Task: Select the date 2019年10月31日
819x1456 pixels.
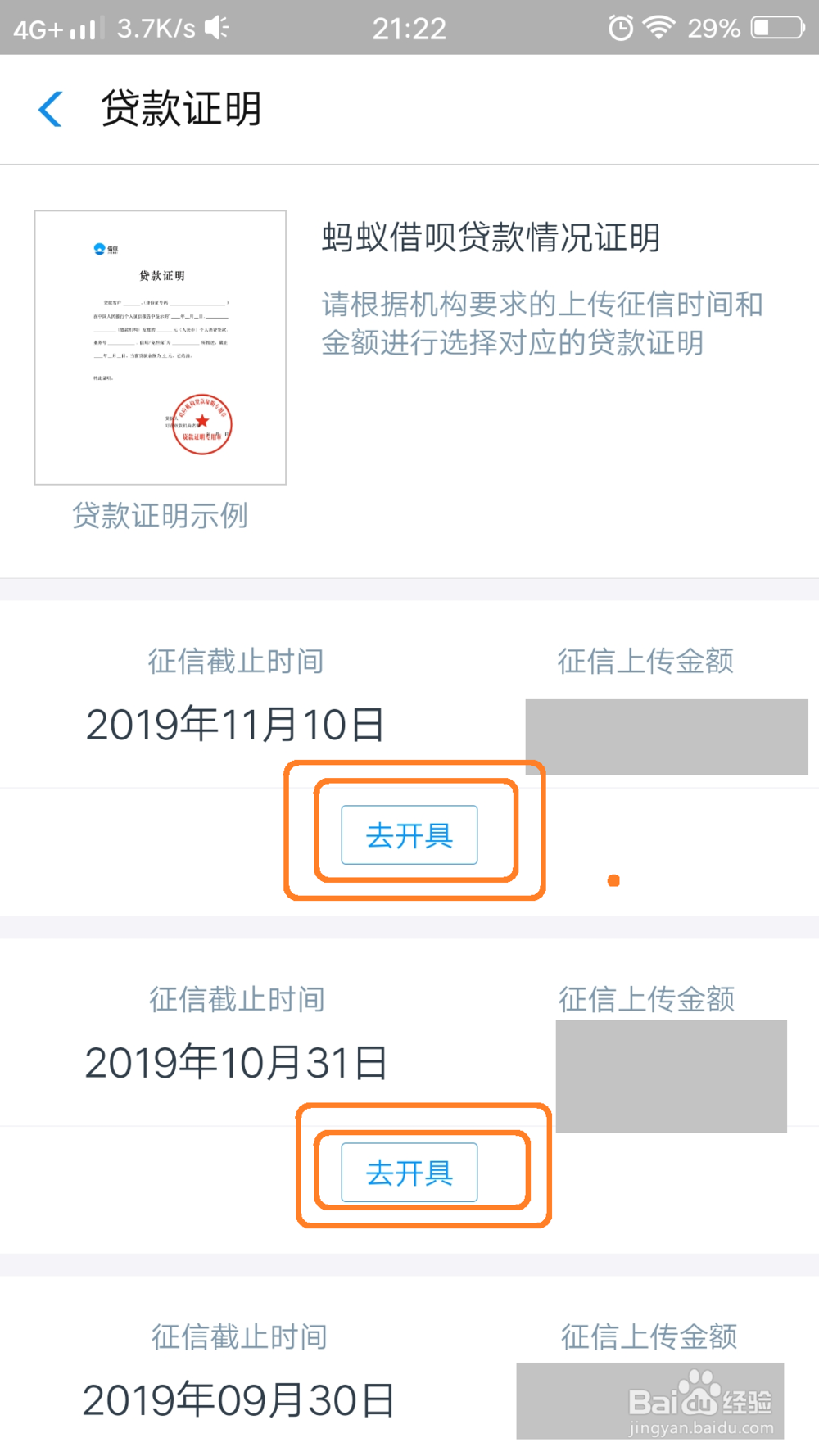Action: [x=239, y=1063]
